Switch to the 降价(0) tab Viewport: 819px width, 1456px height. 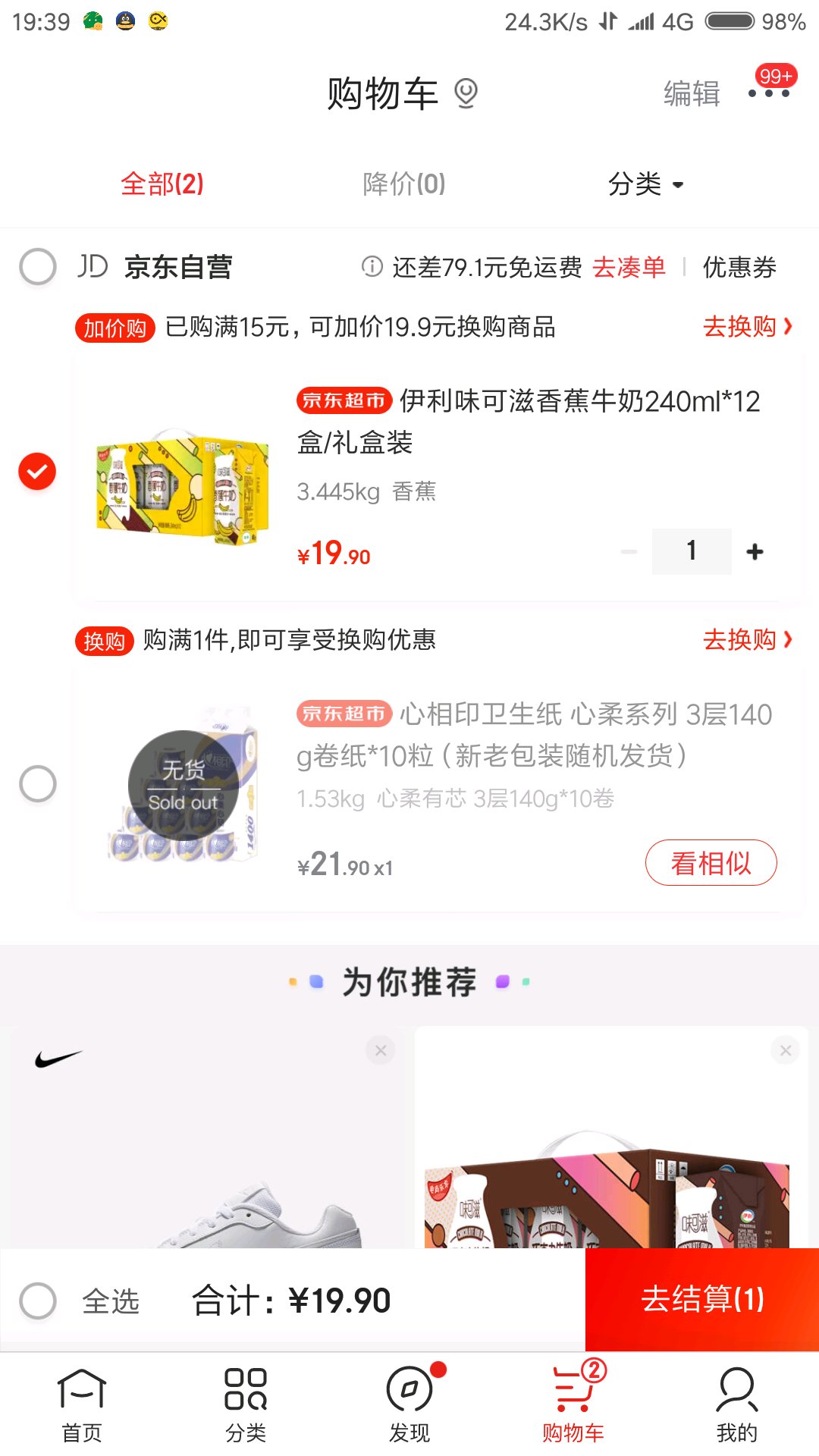(x=403, y=184)
